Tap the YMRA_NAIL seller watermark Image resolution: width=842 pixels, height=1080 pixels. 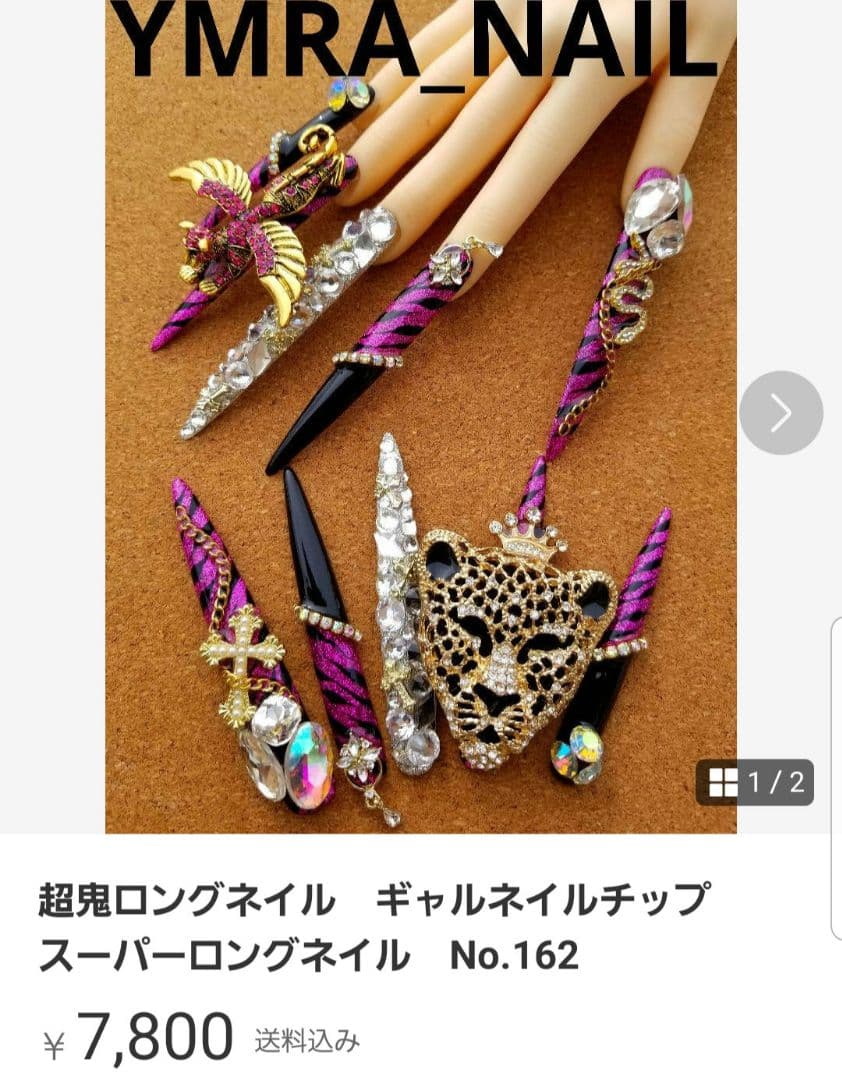pos(420,40)
